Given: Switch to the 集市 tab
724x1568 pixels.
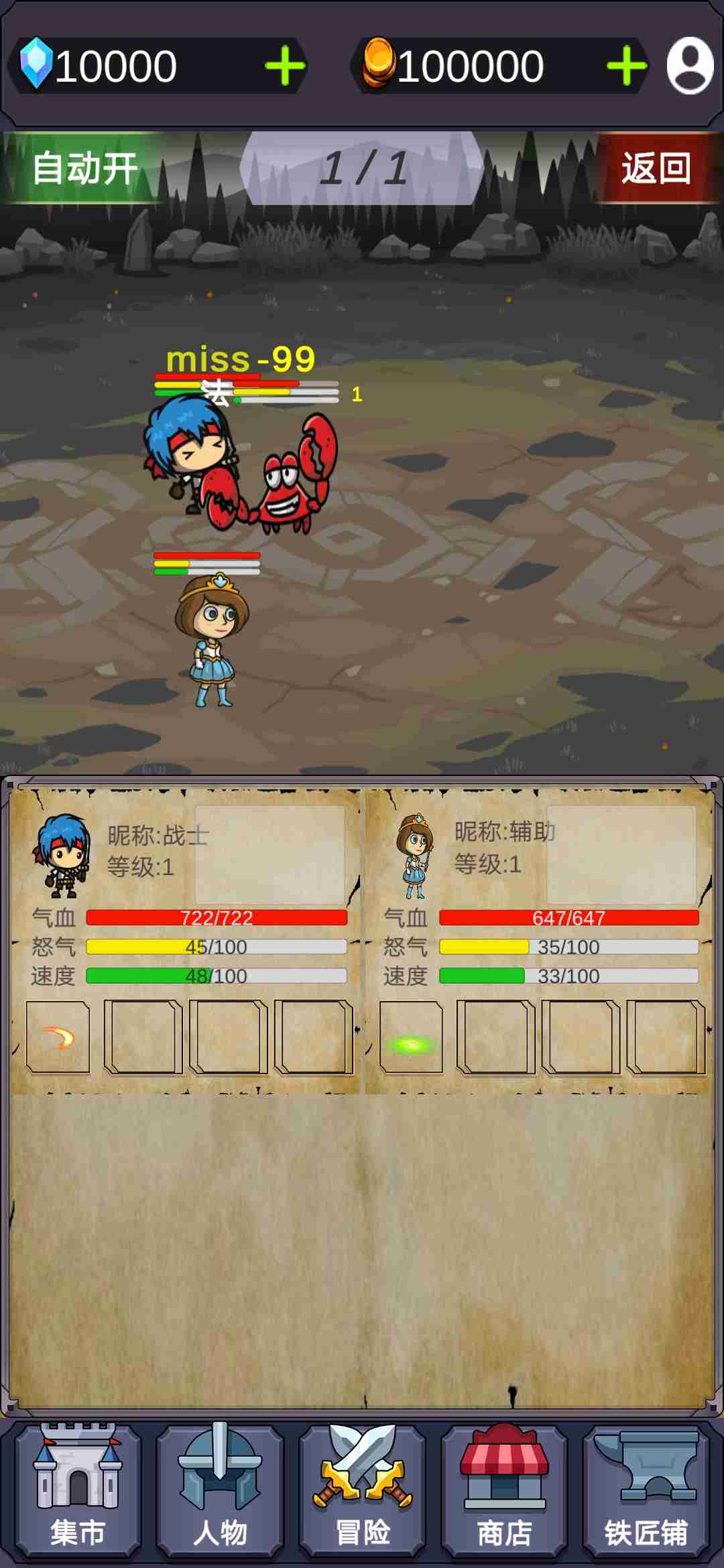Looking at the screenshot, I should (x=78, y=1492).
